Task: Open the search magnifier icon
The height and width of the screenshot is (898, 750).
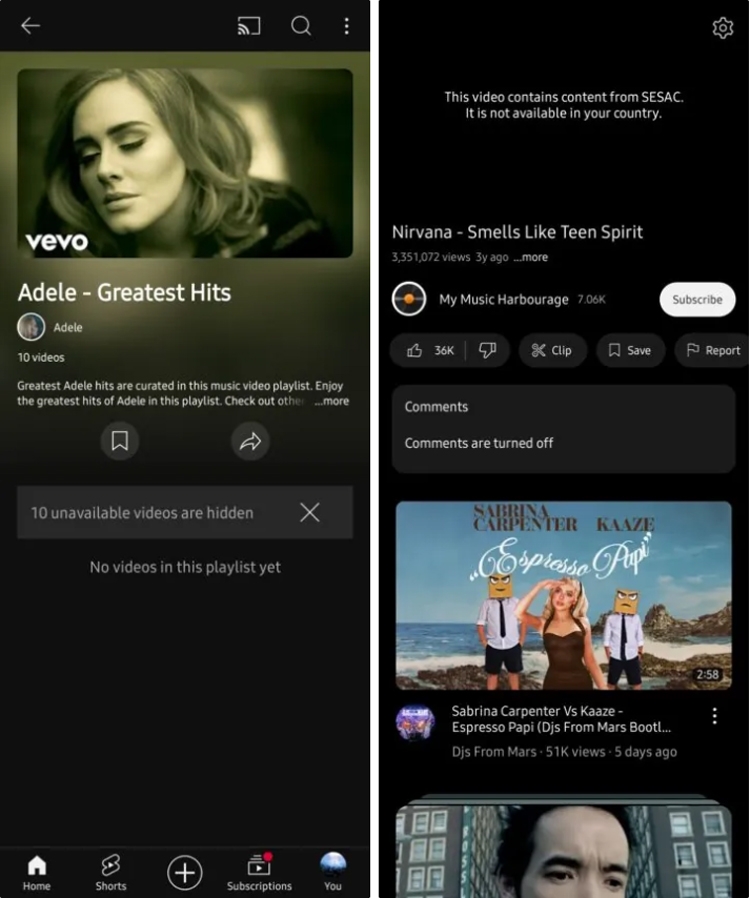Action: tap(301, 26)
